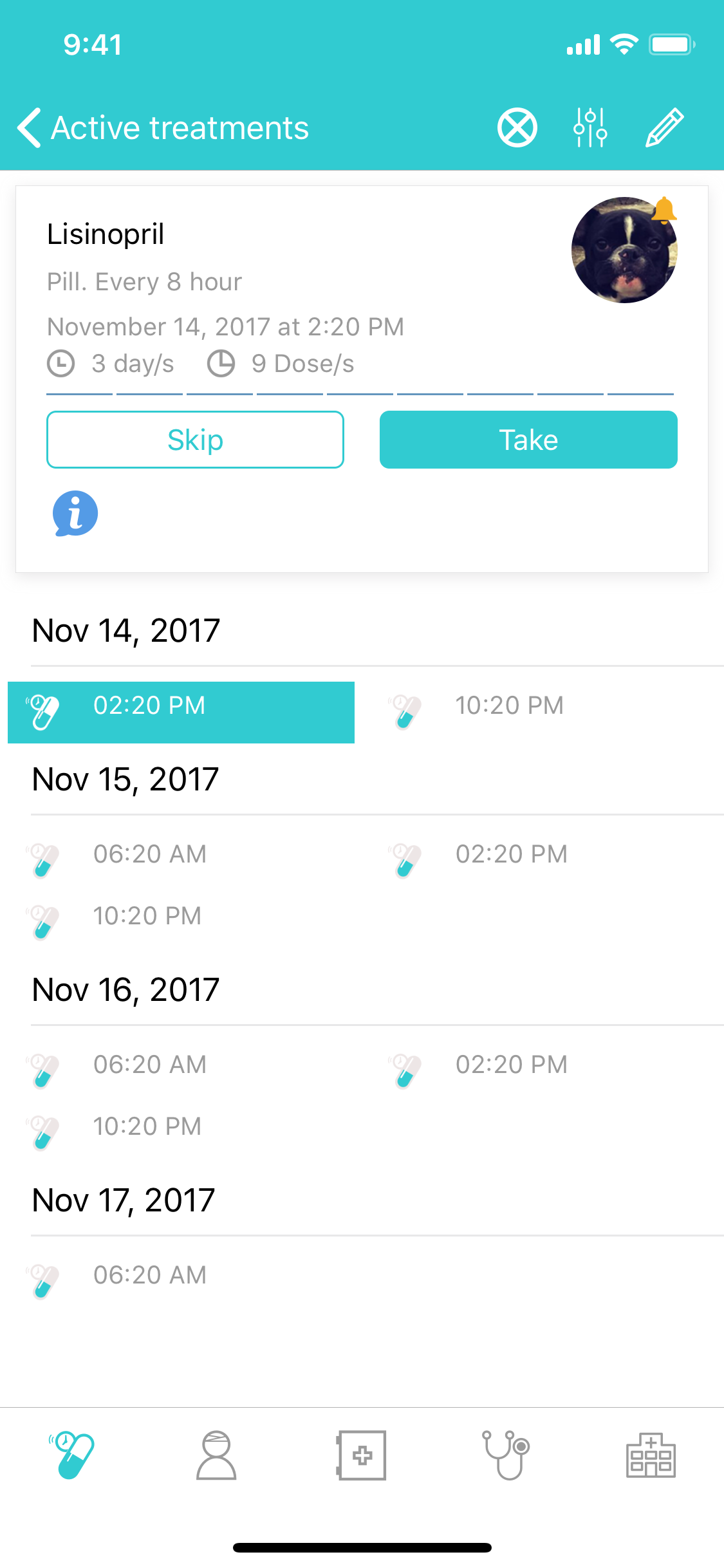724x1568 pixels.
Task: Switch to the medical kit tab
Action: coord(362,1455)
